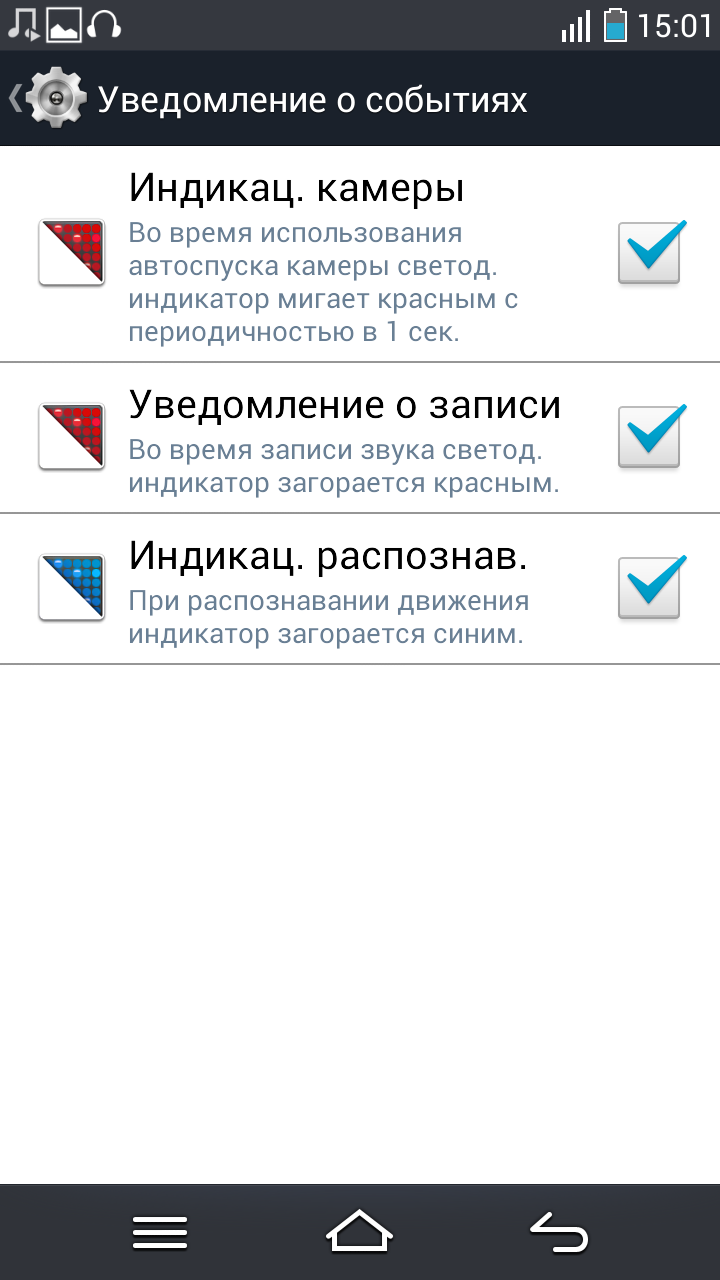Screen dimensions: 720x1280
Task: Uncheck the Индикац. камеры checkbox
Action: coord(650,252)
